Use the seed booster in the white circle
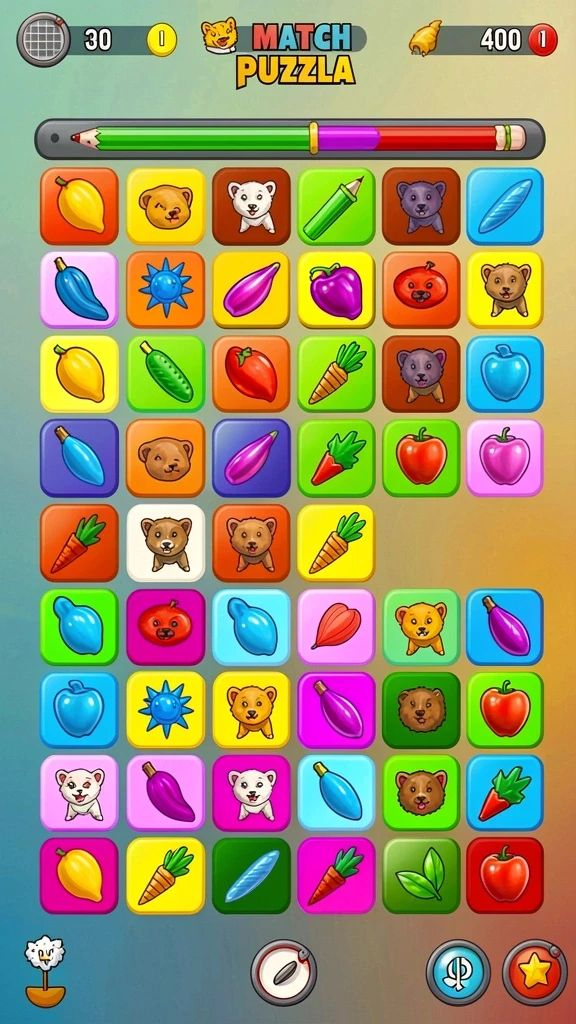 click(x=283, y=972)
